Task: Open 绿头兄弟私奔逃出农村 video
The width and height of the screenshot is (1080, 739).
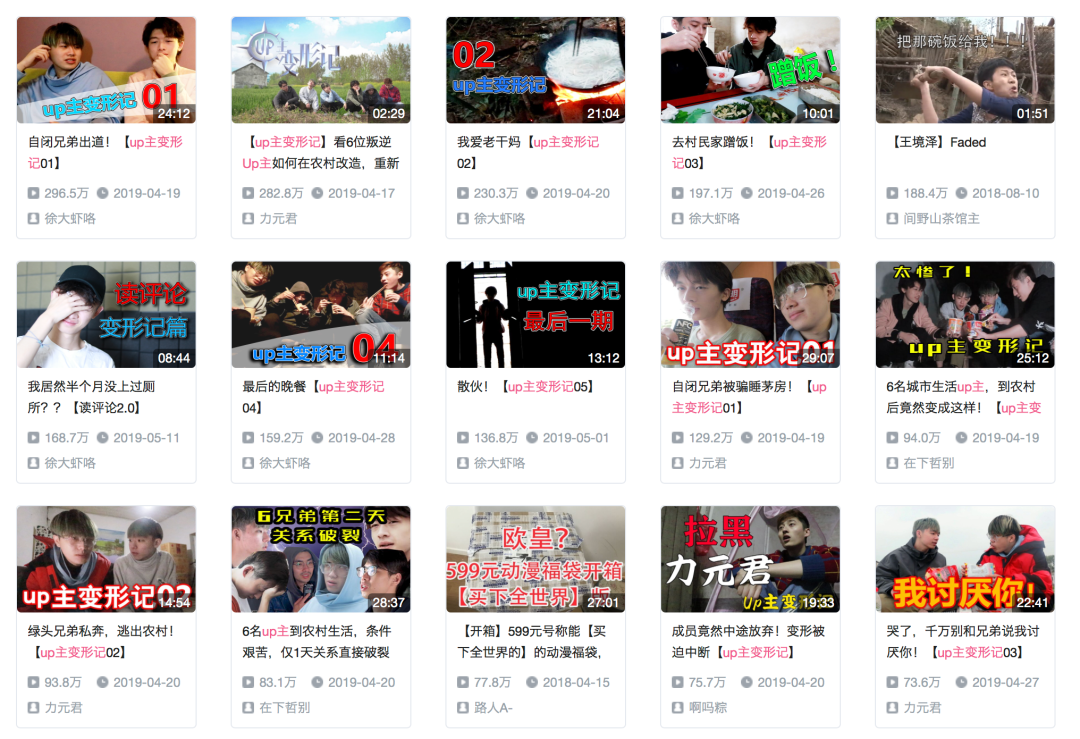Action: (106, 558)
